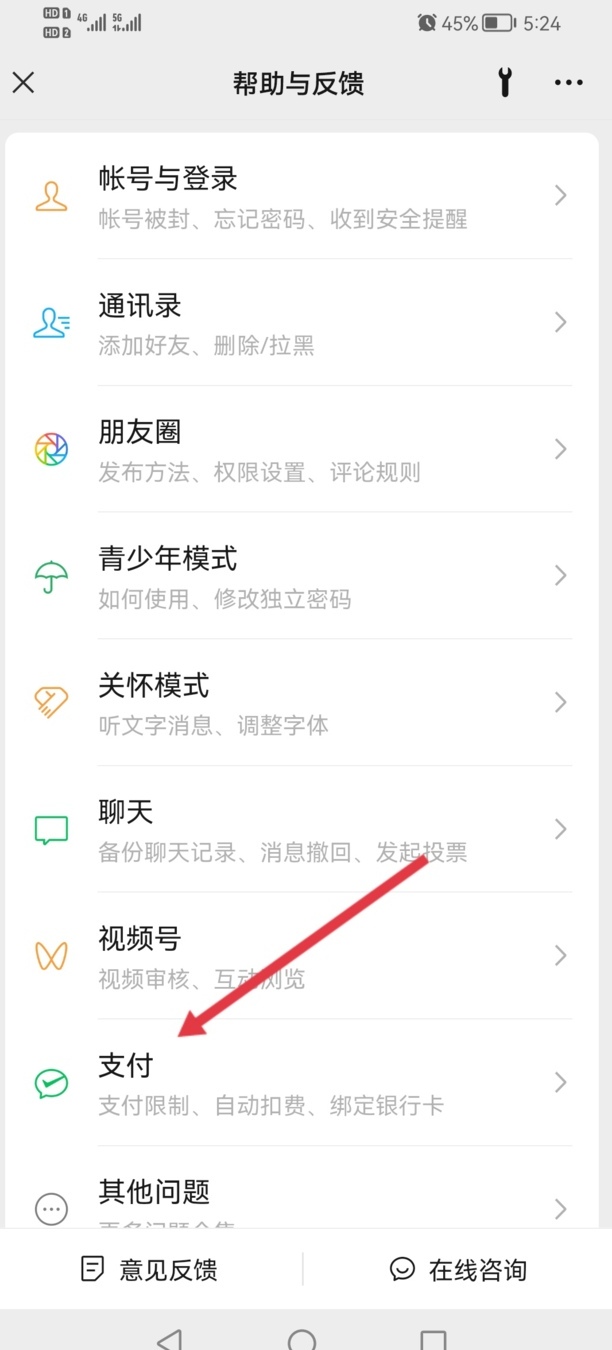
Task: Select the 朋友圈 help row
Action: tap(305, 449)
